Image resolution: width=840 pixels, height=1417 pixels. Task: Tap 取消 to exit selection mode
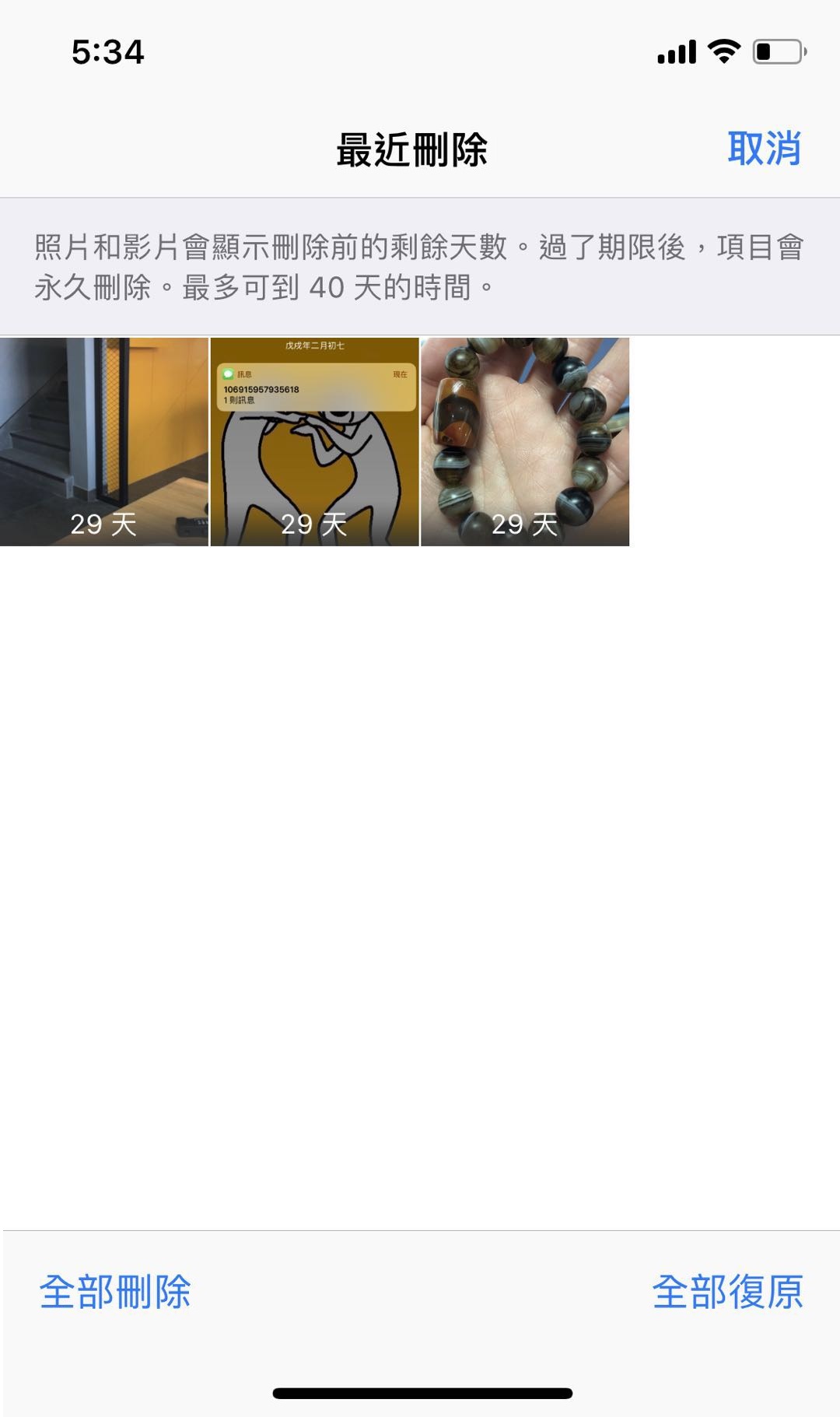763,148
